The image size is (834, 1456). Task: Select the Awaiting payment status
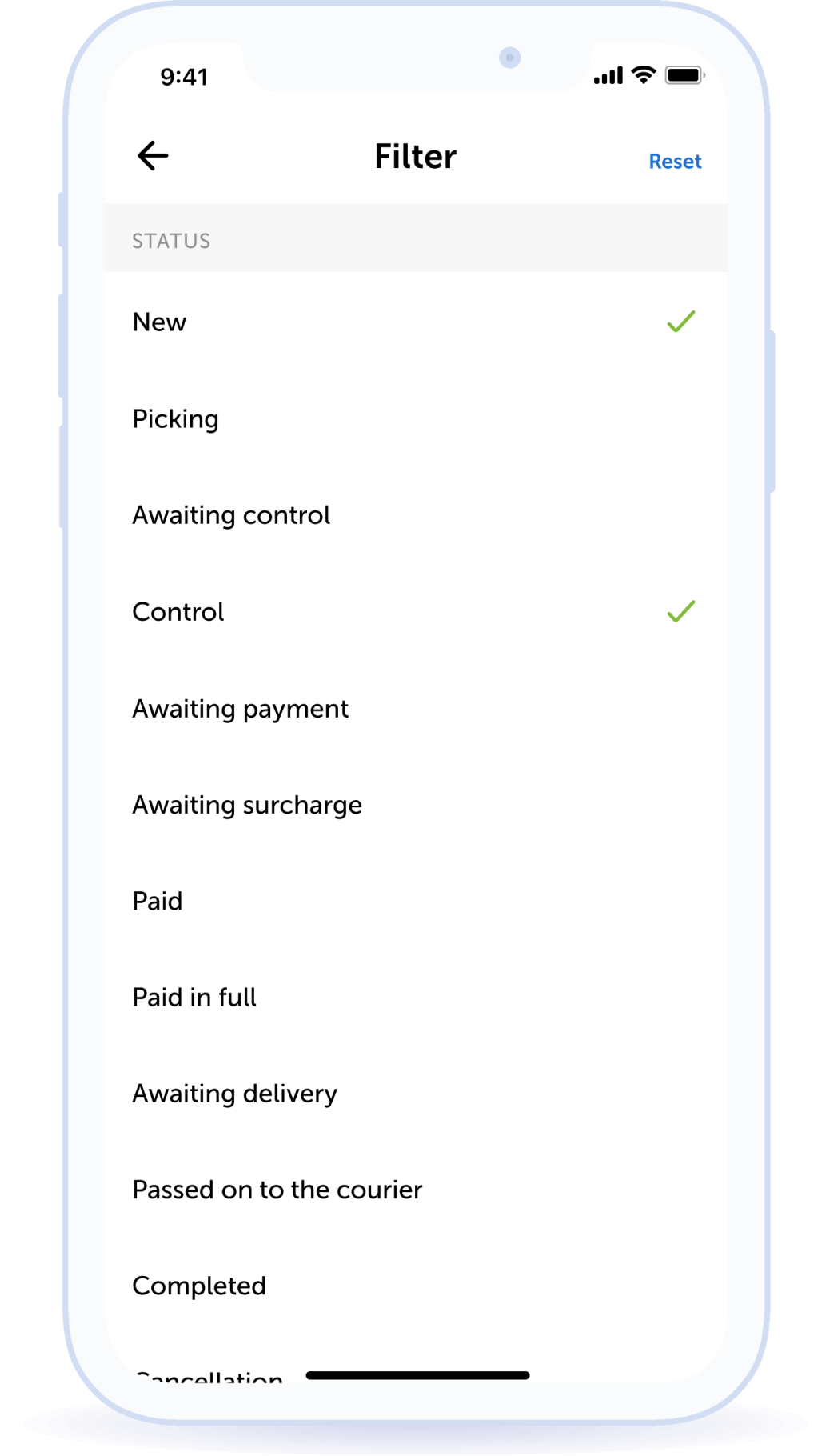(x=416, y=709)
